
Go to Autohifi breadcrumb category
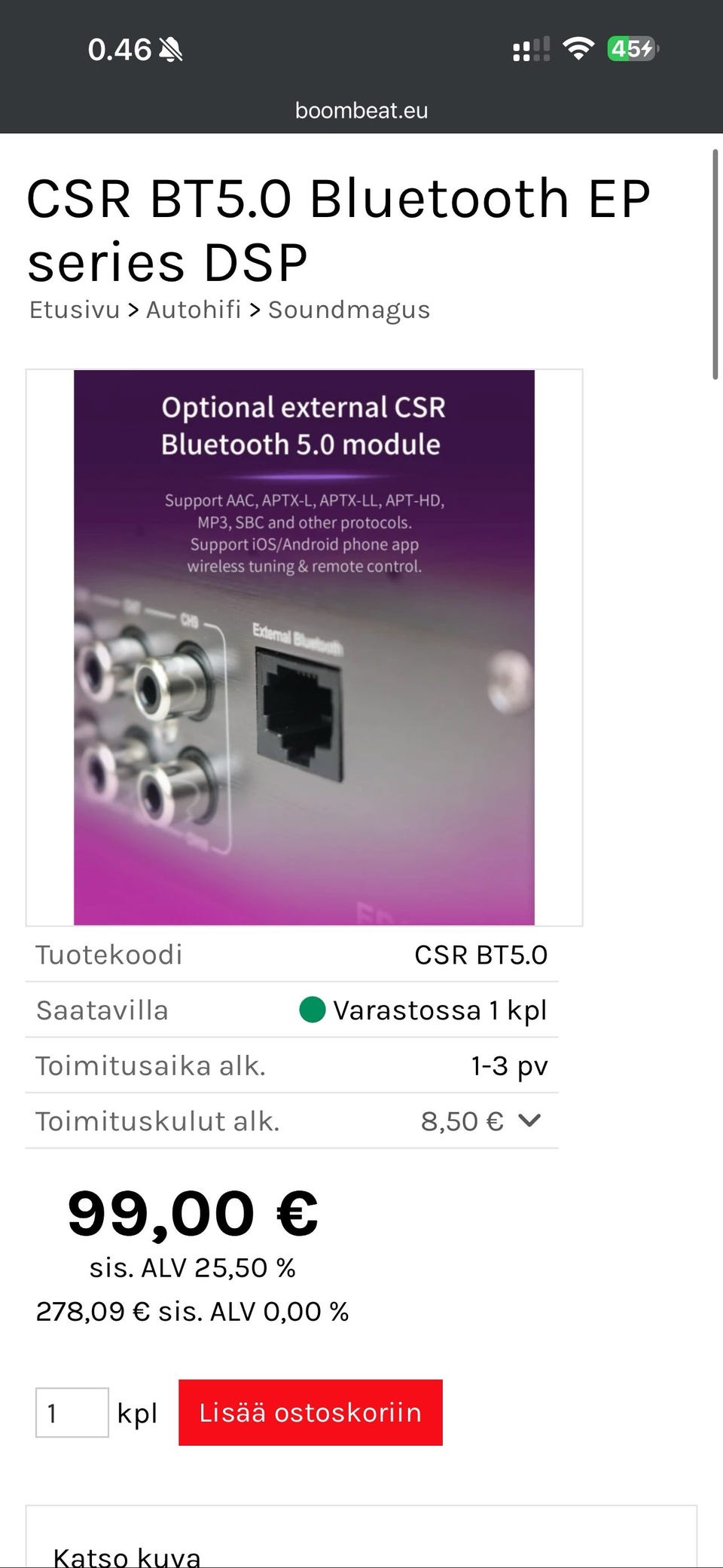click(194, 310)
